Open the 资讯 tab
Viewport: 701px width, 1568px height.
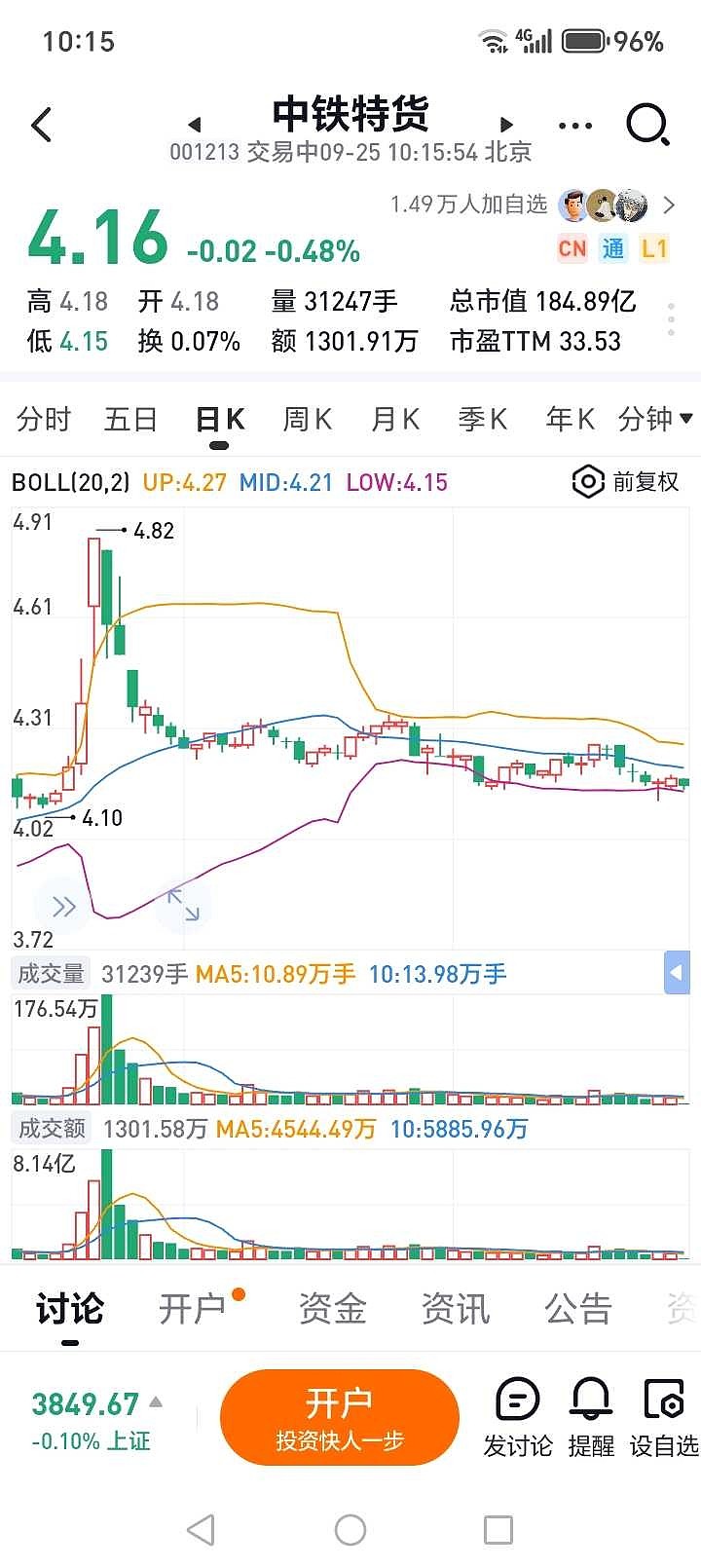coord(455,1309)
